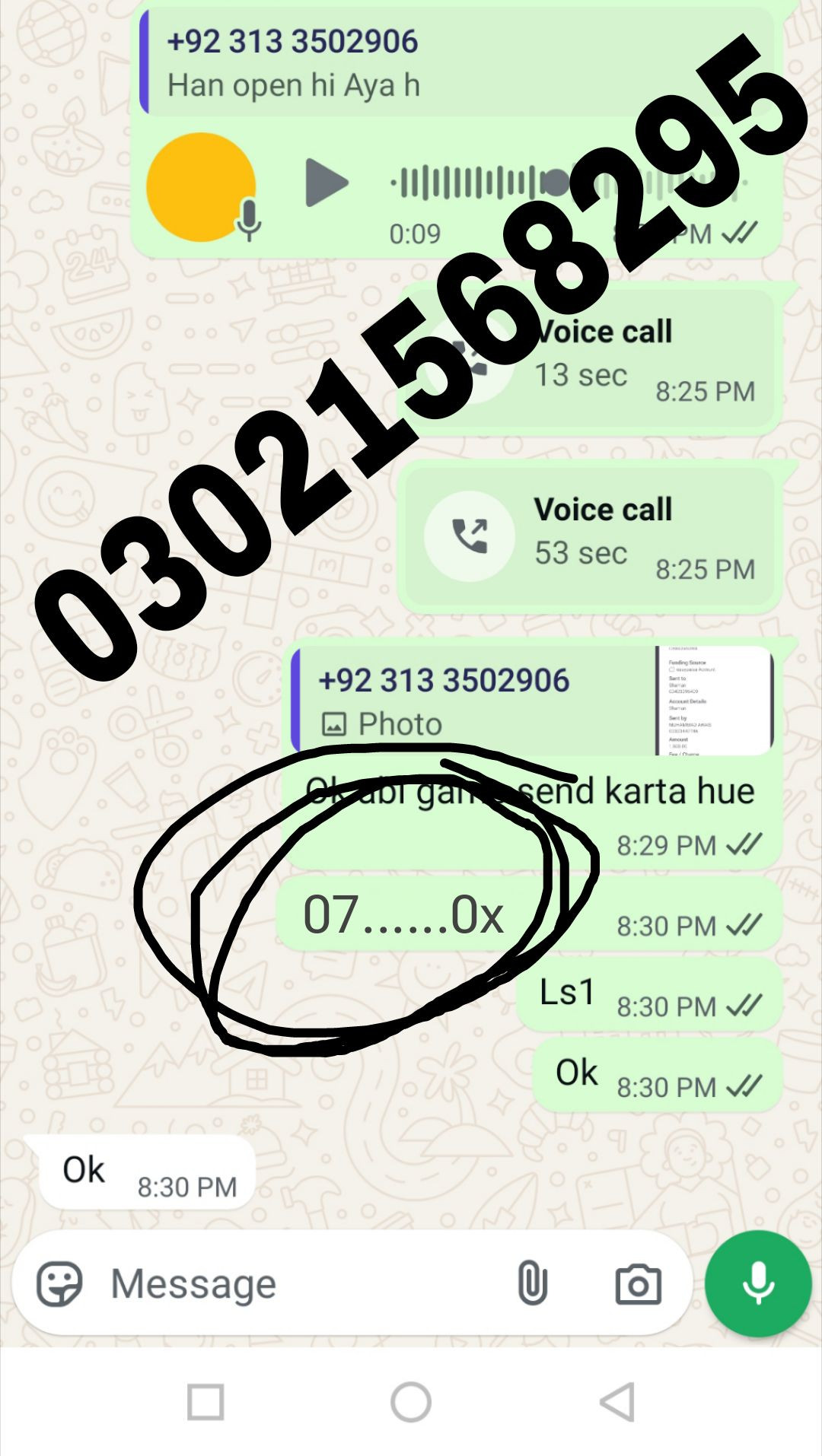Go to home screen via the circle button
The height and width of the screenshot is (1456, 822).
point(411,1402)
